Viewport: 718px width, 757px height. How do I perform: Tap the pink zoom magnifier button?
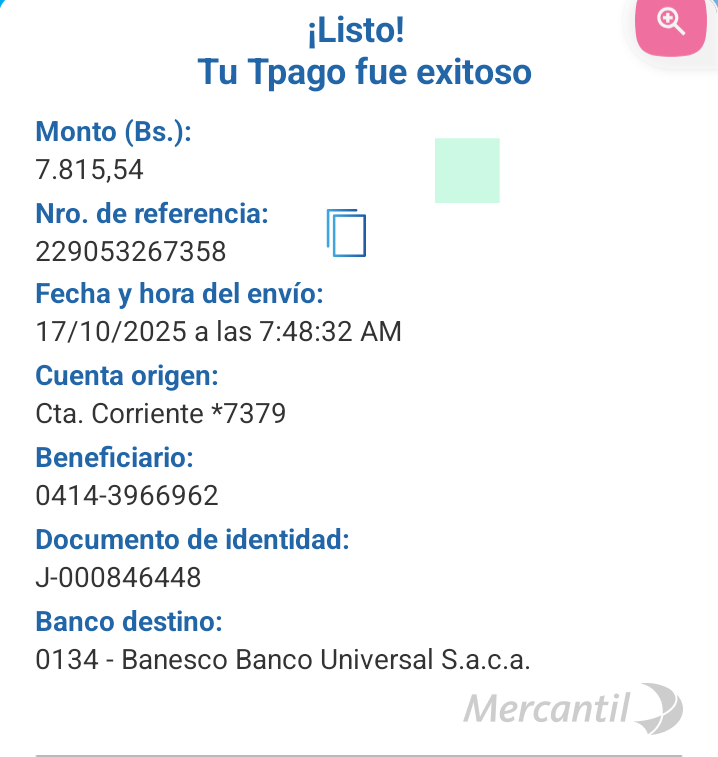[x=670, y=22]
